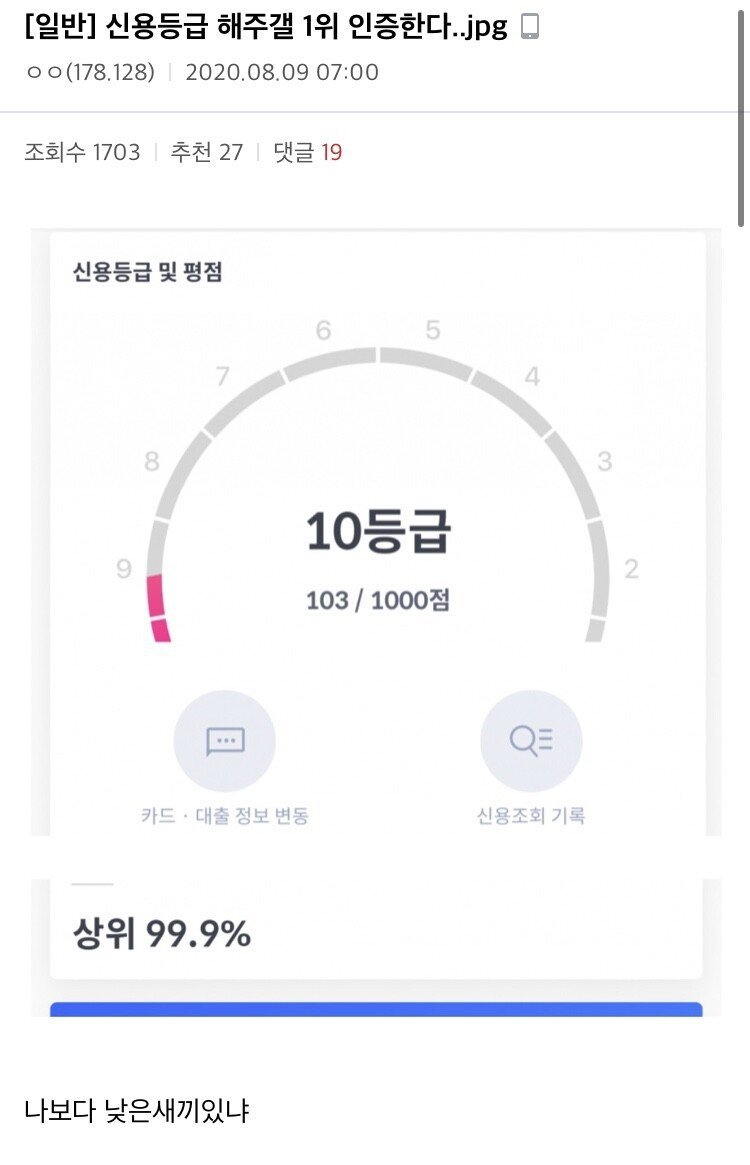Select the circular icon above 신용조회 기록
Screen dimensions: 750x1165
[531, 740]
